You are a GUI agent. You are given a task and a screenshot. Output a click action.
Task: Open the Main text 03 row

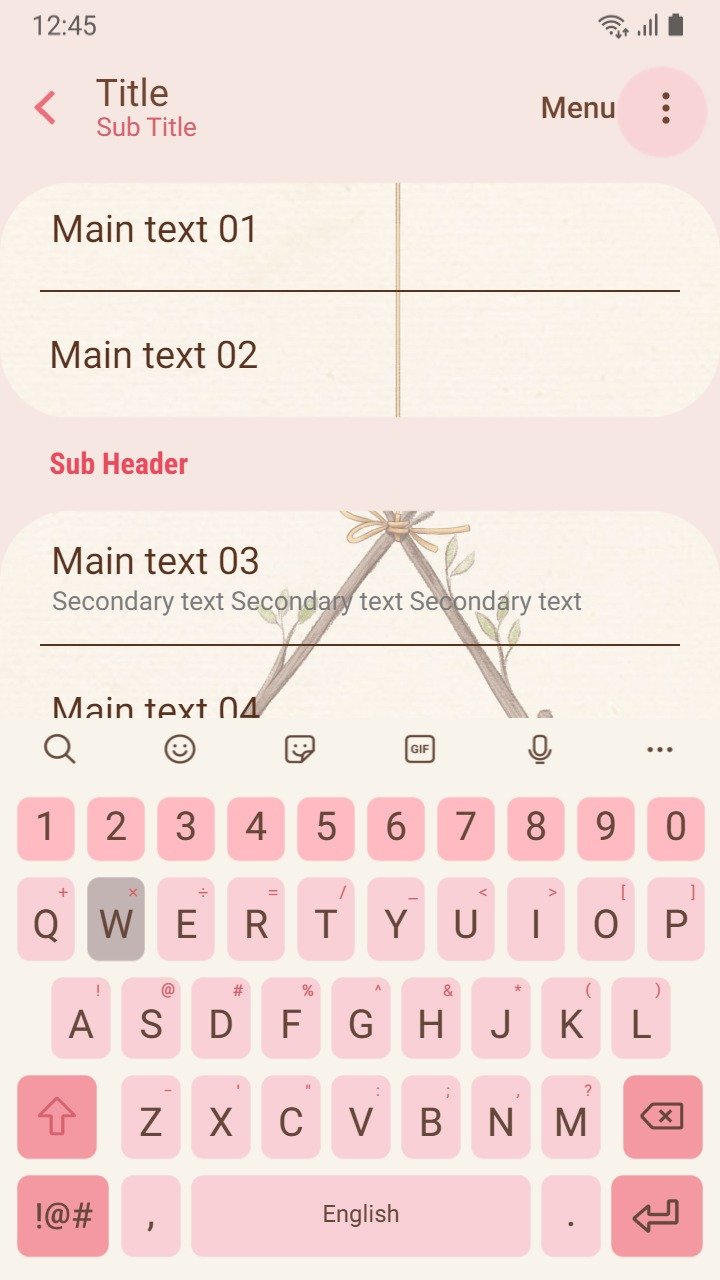tap(360, 578)
